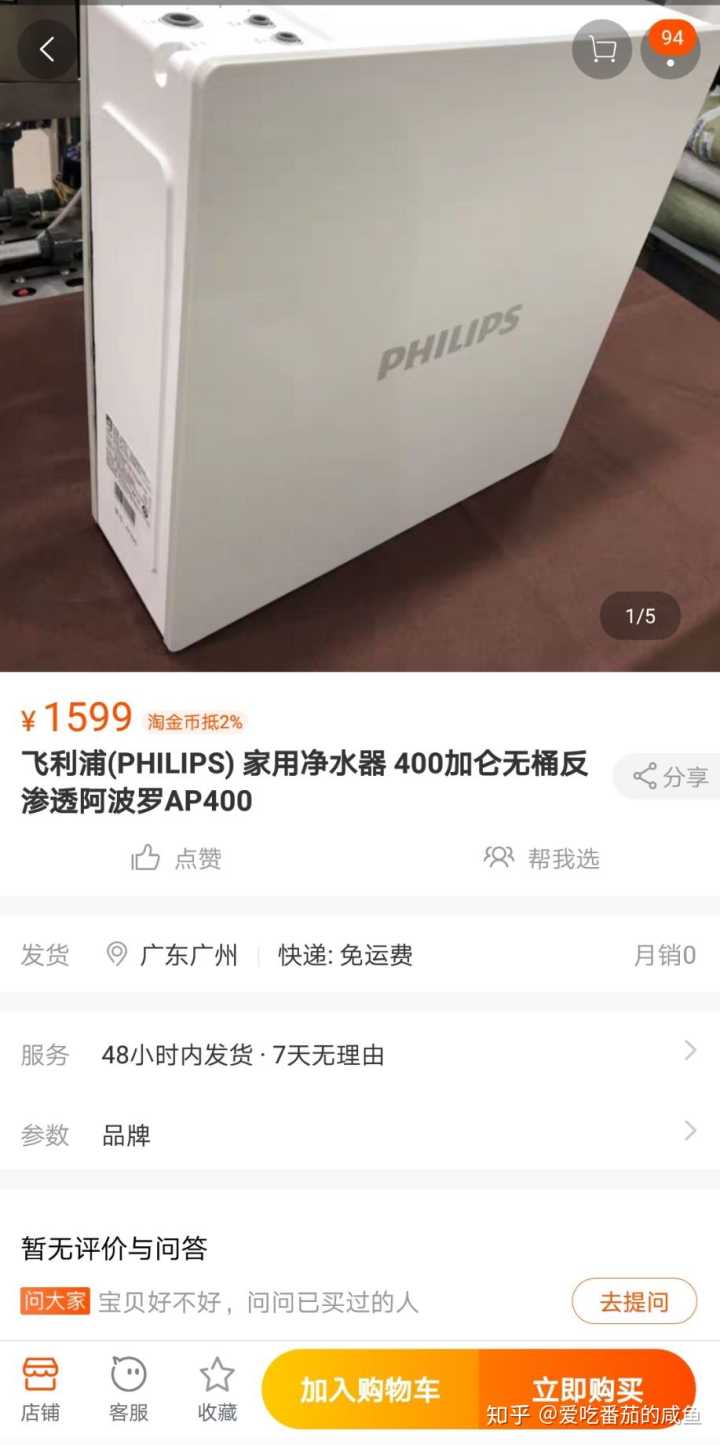720x1445 pixels.
Task: Expand the 服务 details row
Action: (360, 1054)
